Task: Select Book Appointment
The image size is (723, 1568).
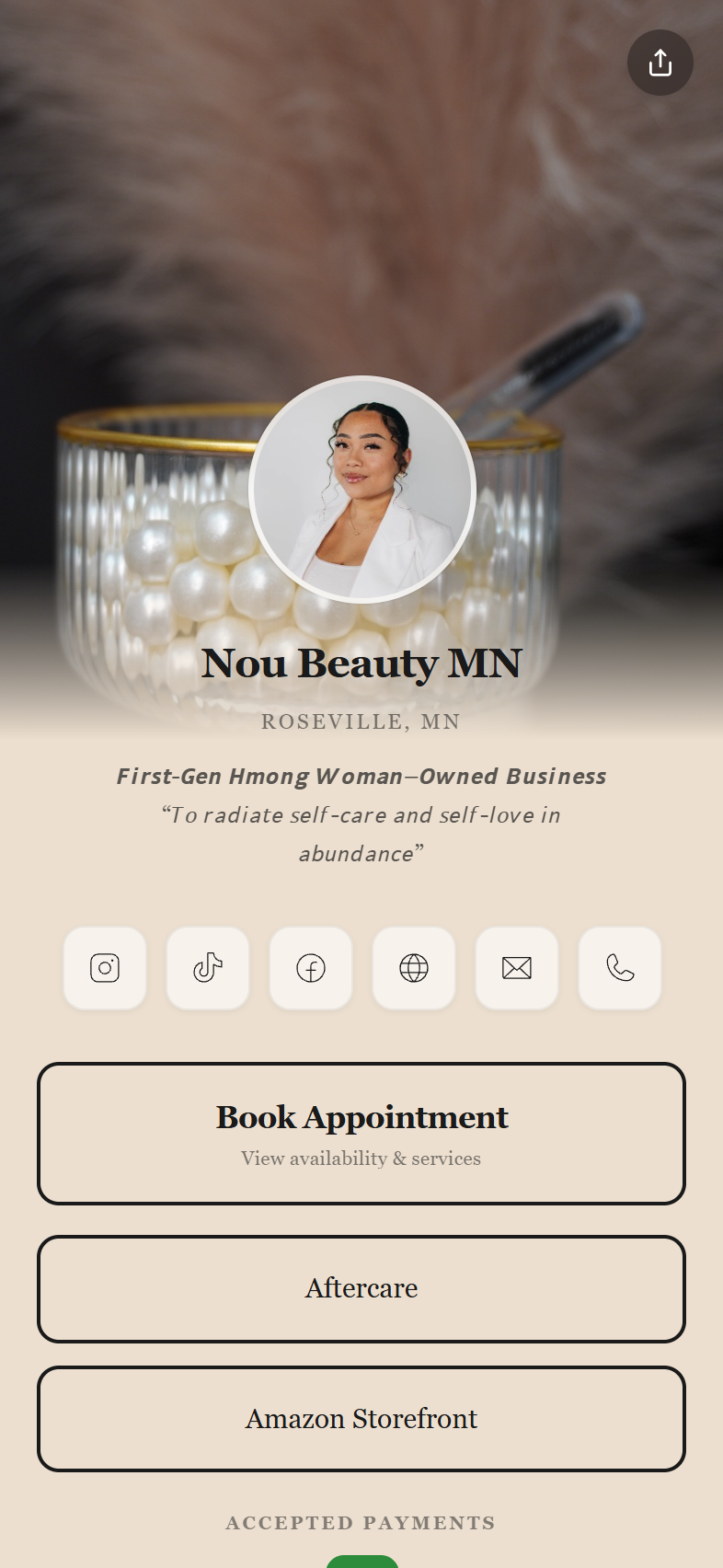Action: (361, 1133)
